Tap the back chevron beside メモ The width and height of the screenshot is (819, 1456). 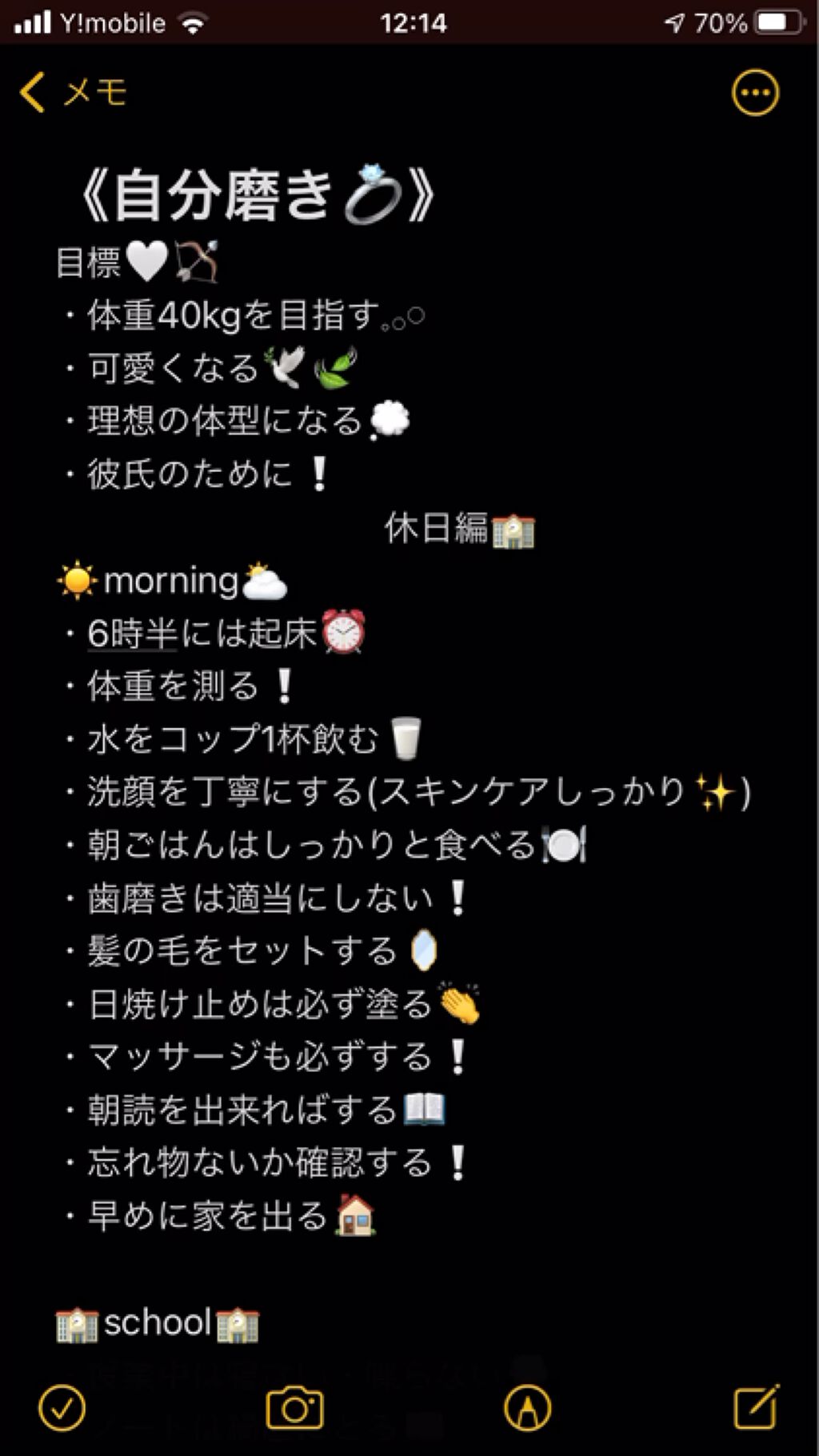coord(34,93)
